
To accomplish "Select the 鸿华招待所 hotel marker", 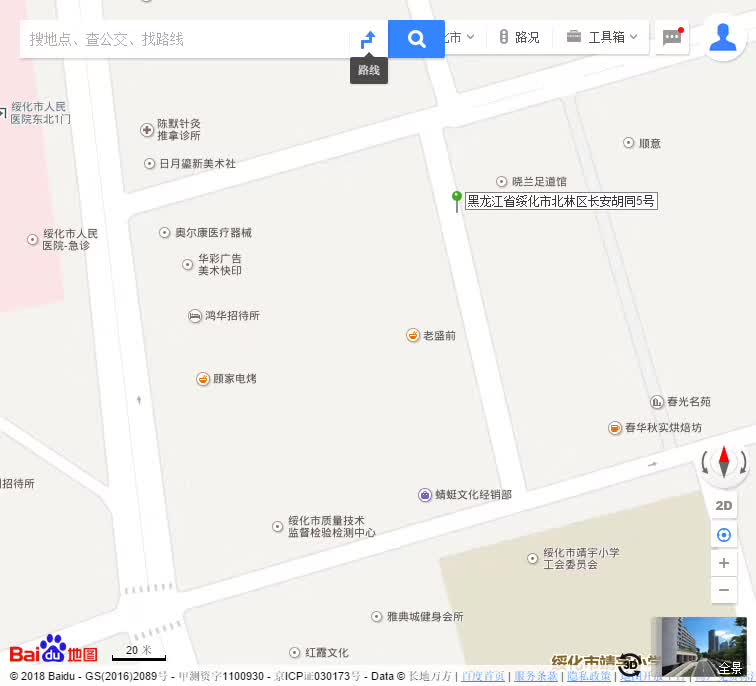I will tap(195, 316).
